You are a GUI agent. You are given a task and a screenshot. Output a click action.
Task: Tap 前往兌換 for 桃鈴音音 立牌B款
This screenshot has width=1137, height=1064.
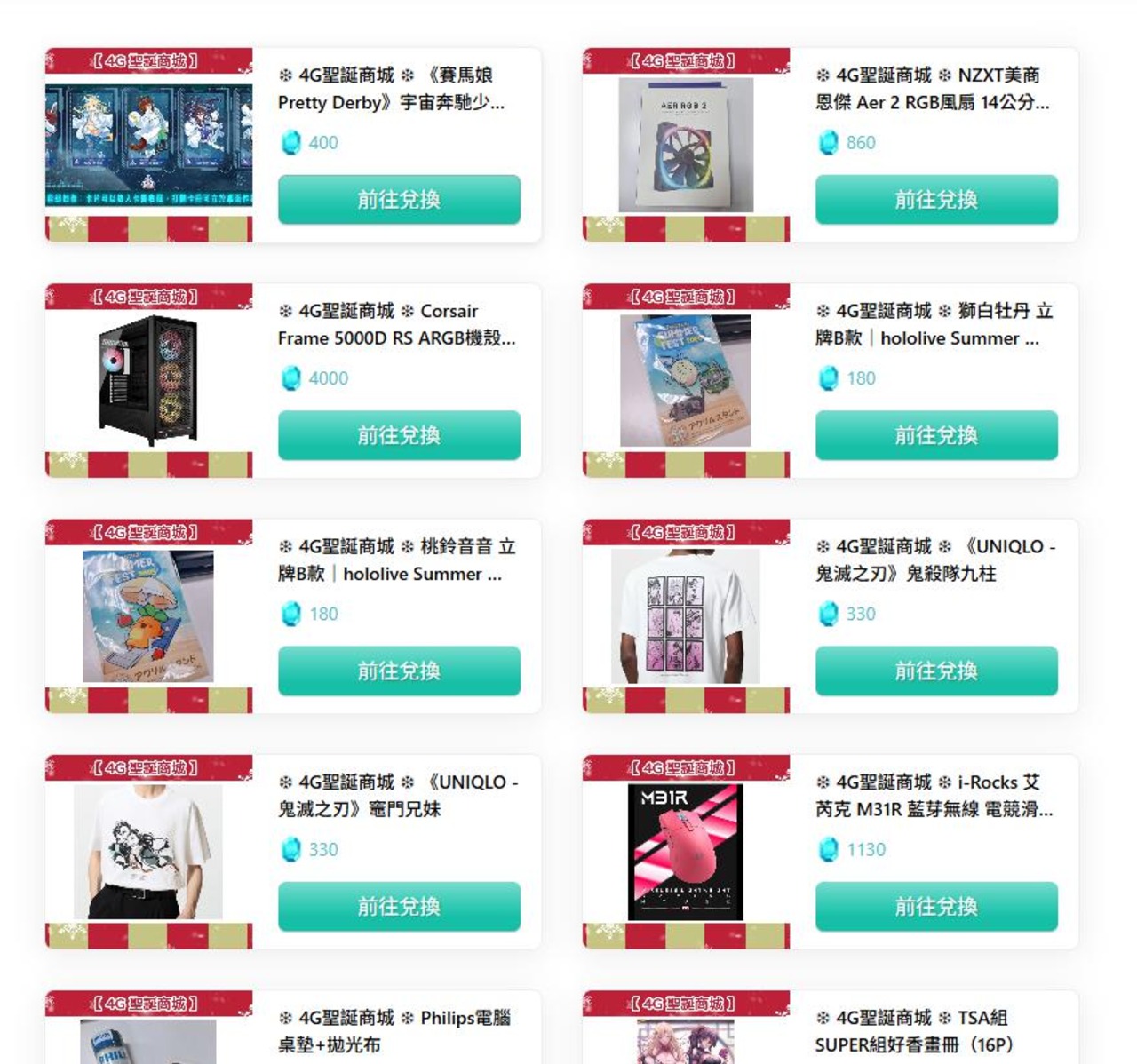(x=399, y=671)
